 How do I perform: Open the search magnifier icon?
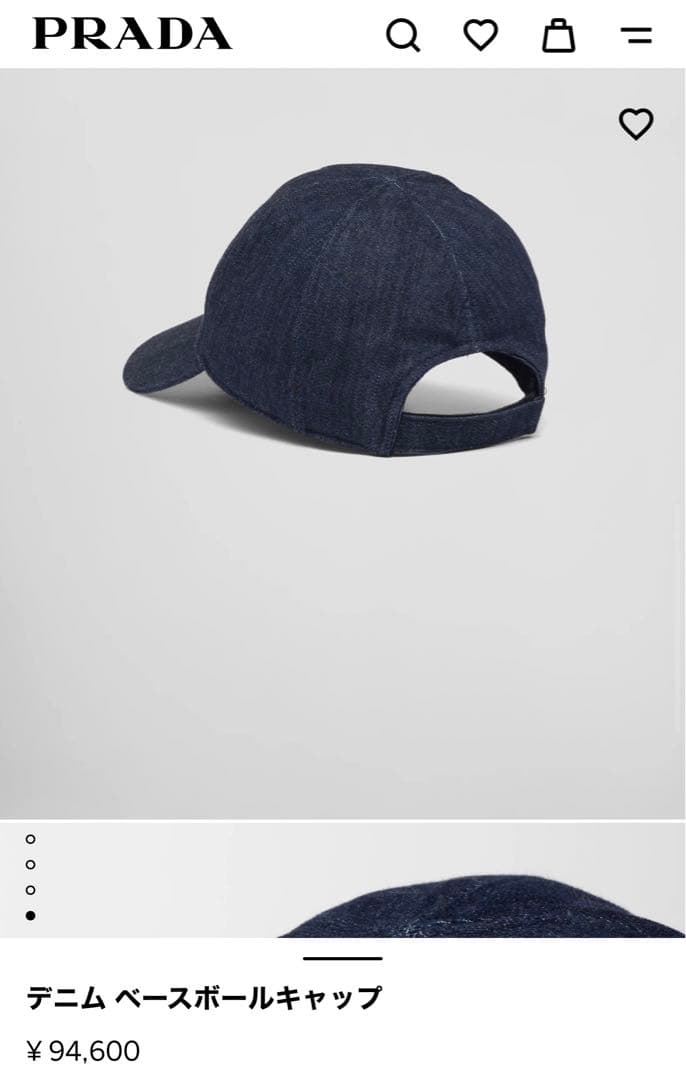pyautogui.click(x=402, y=36)
